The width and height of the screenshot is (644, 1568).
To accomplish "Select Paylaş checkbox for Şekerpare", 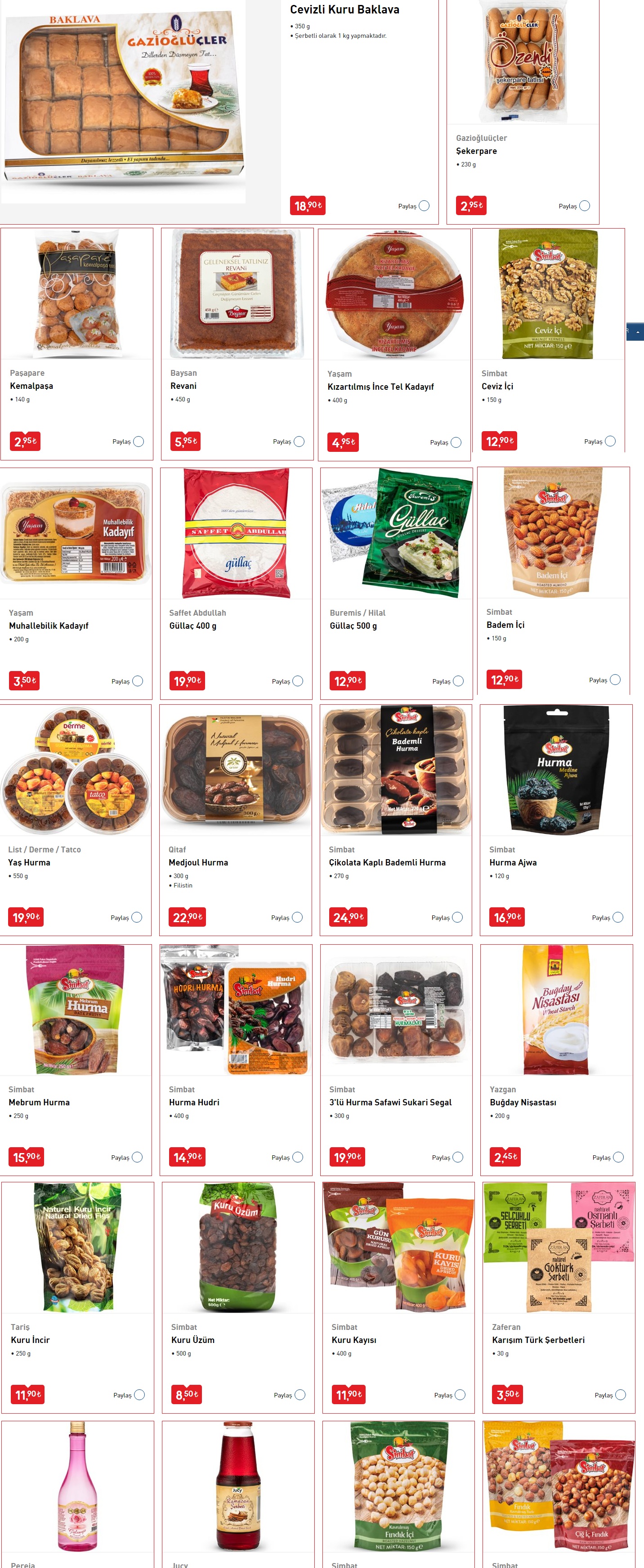I will click(x=584, y=206).
